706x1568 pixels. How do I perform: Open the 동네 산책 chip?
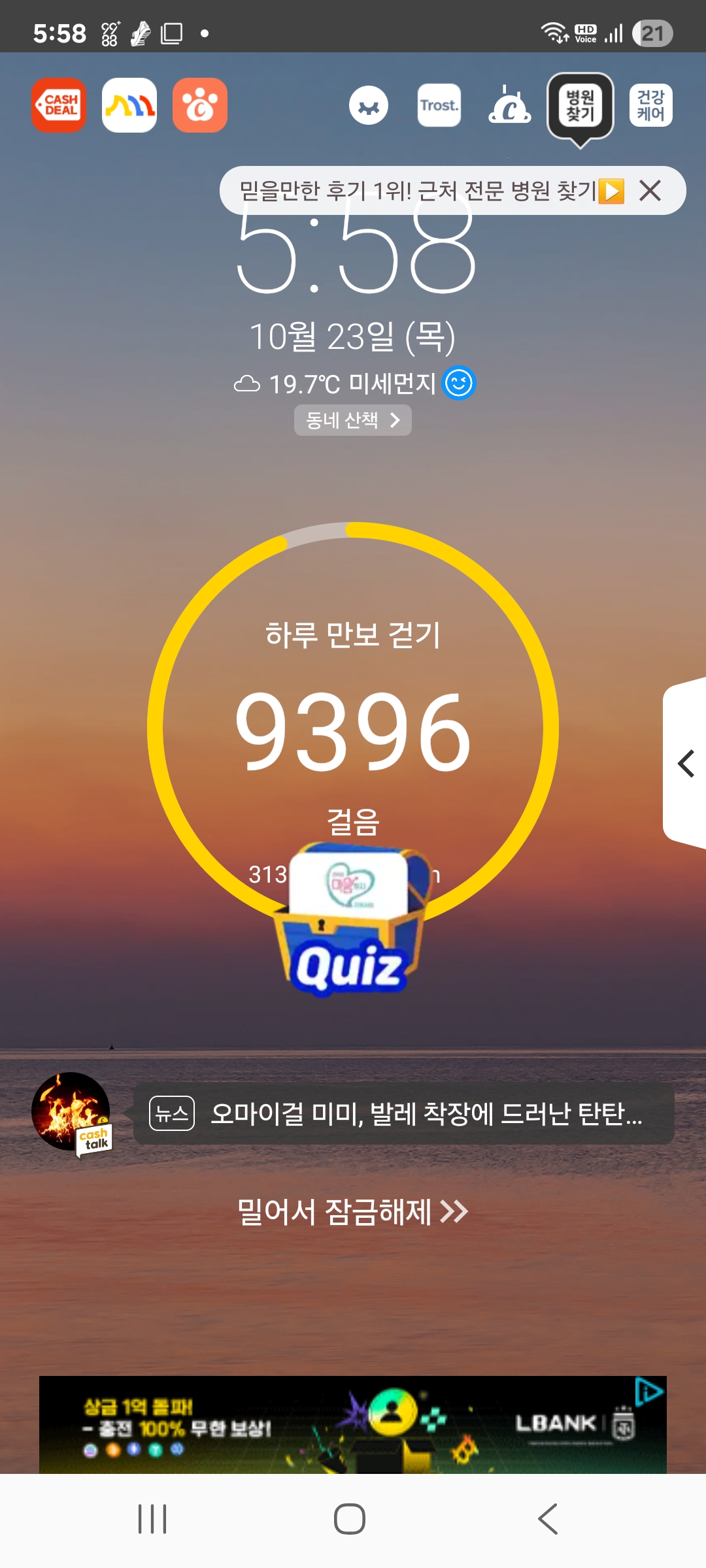352,420
